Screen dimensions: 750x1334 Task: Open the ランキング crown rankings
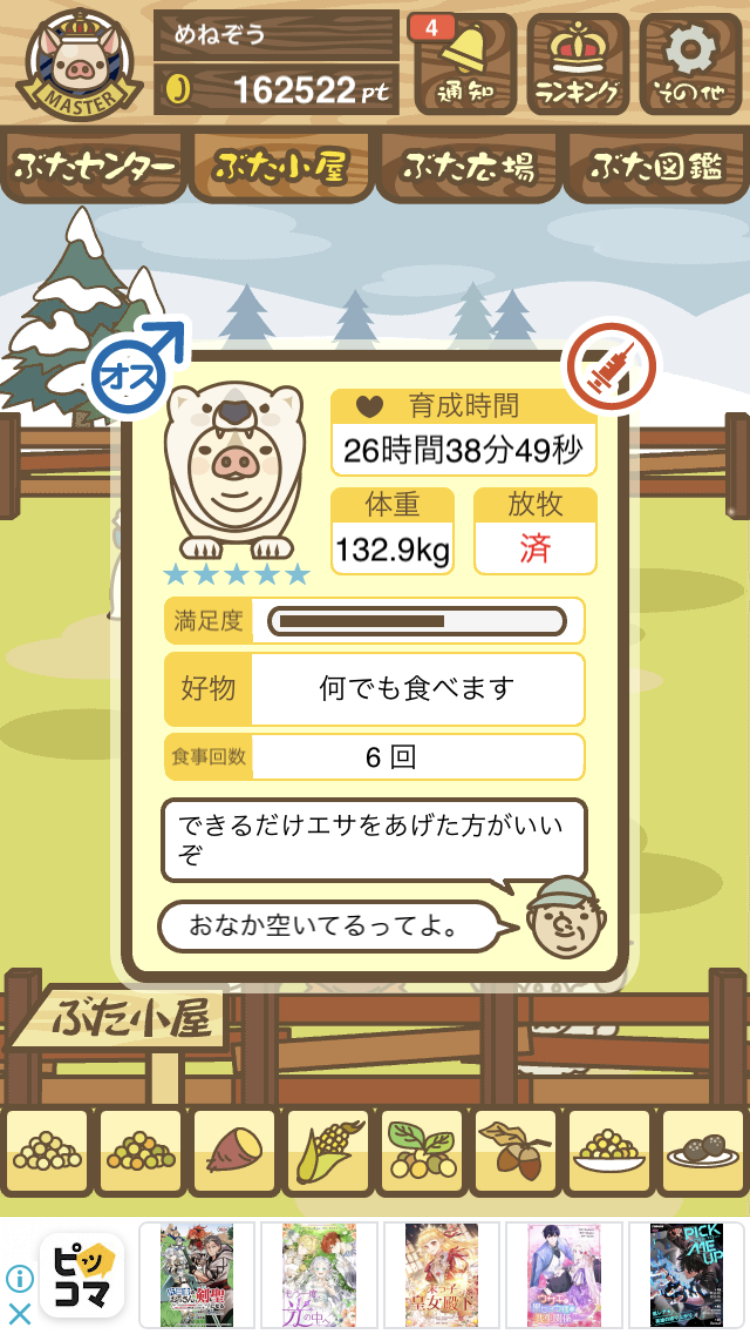click(x=577, y=63)
